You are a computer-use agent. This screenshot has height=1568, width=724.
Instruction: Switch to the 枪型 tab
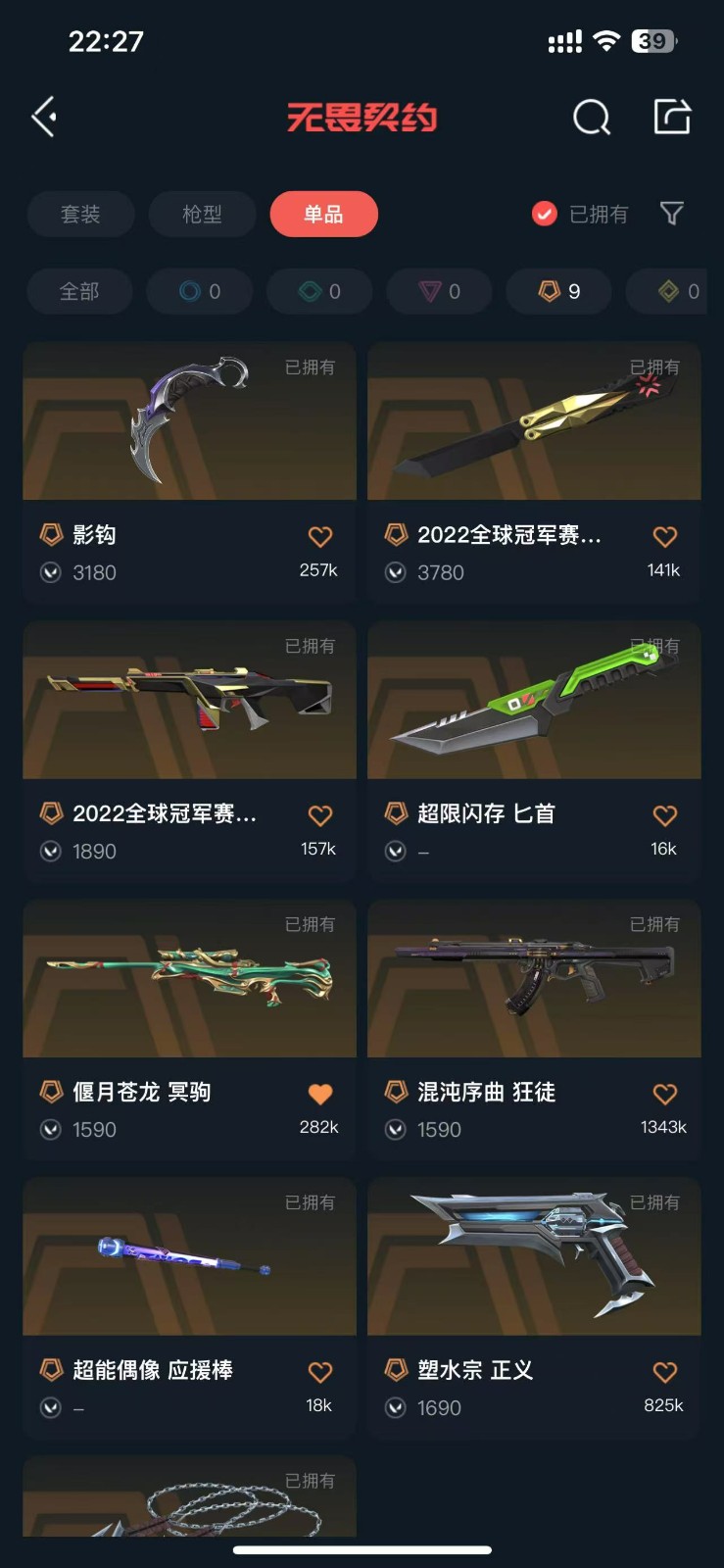pos(202,214)
